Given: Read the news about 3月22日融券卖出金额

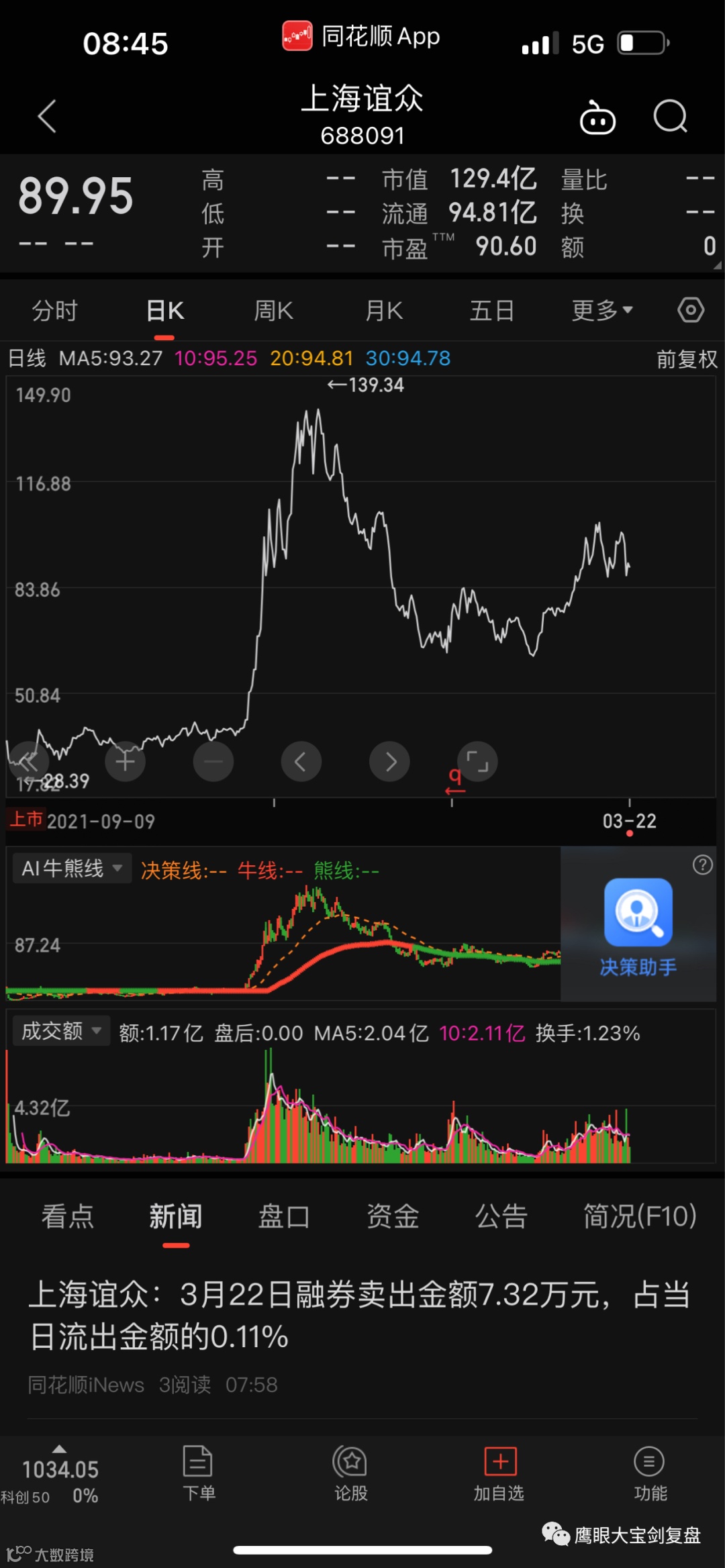Looking at the screenshot, I should [359, 1316].
